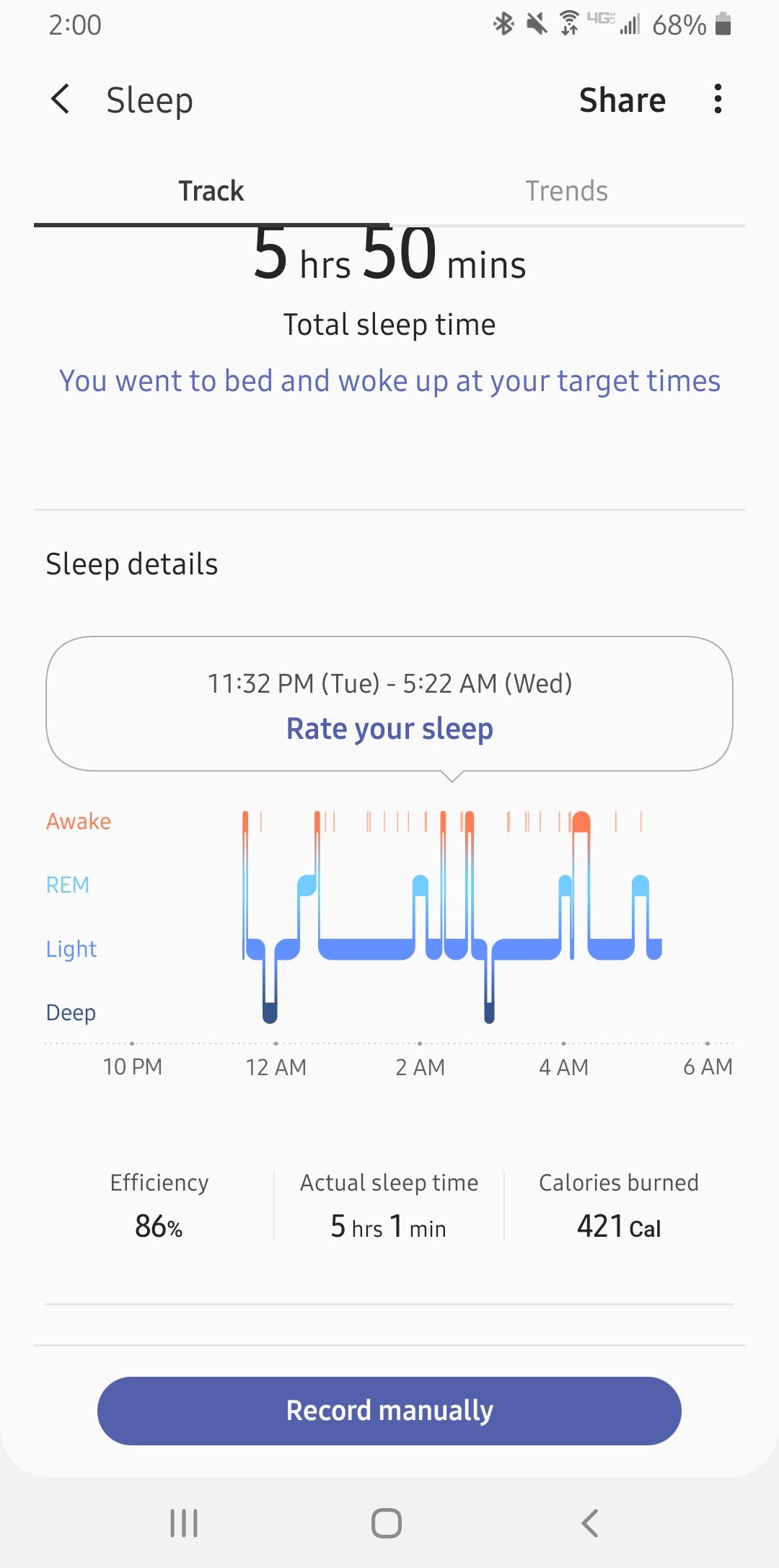Tap the Rate your sleep link
This screenshot has height=1568, width=779.
[389, 729]
